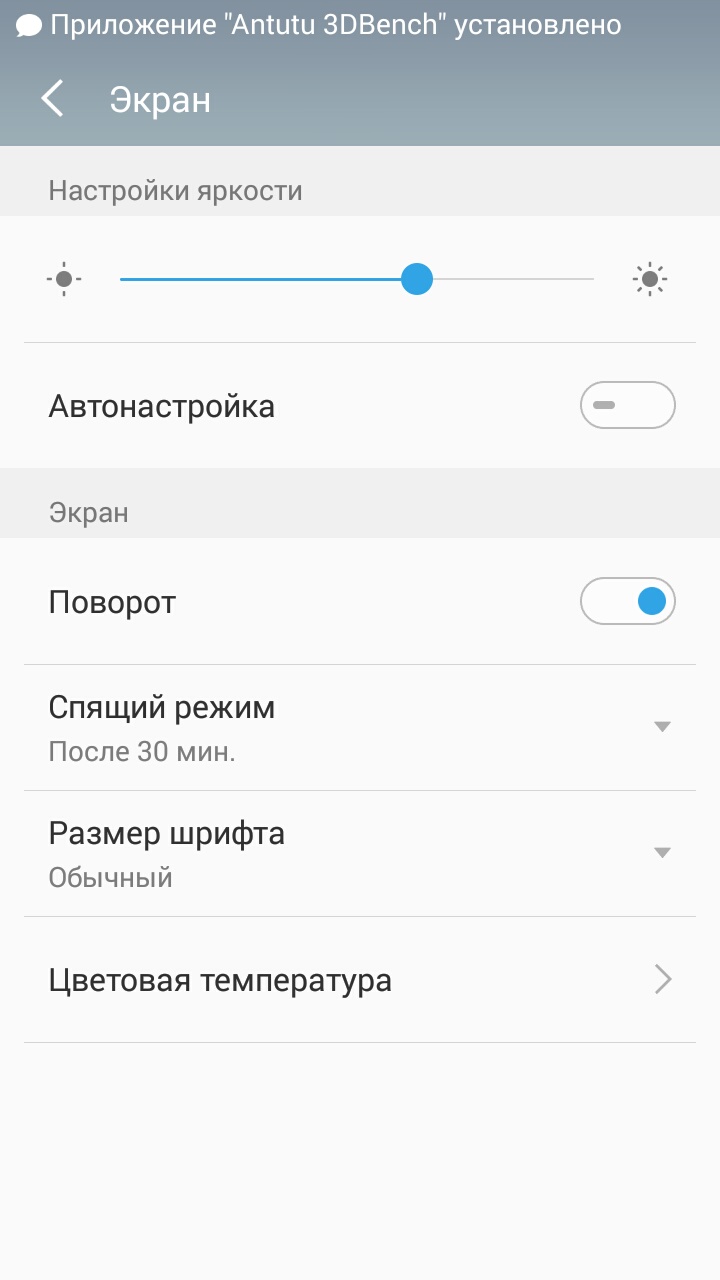
Task: Enable the Автонастройка brightness toggle
Action: 628,405
